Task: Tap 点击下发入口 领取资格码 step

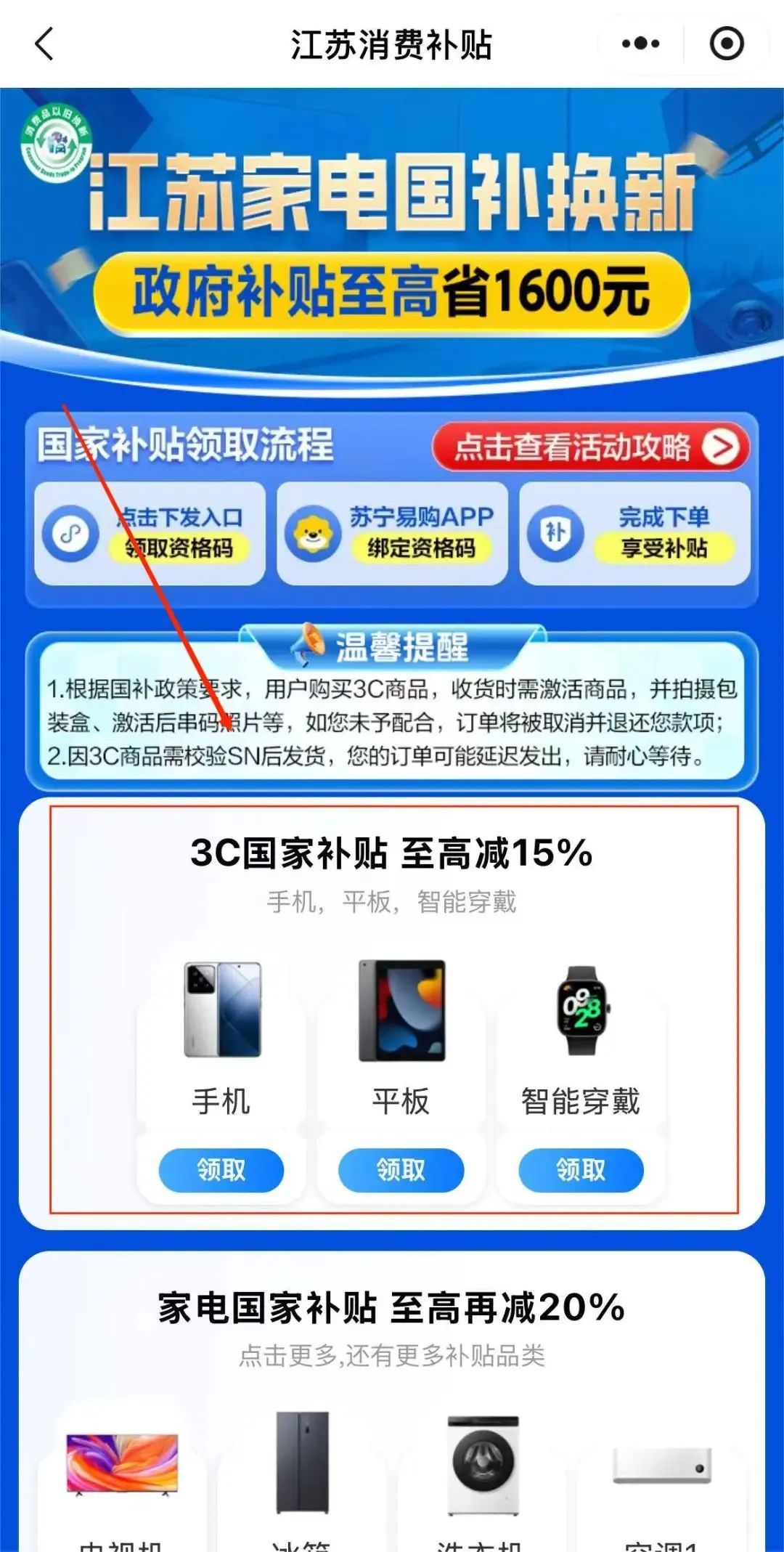Action: tap(150, 533)
